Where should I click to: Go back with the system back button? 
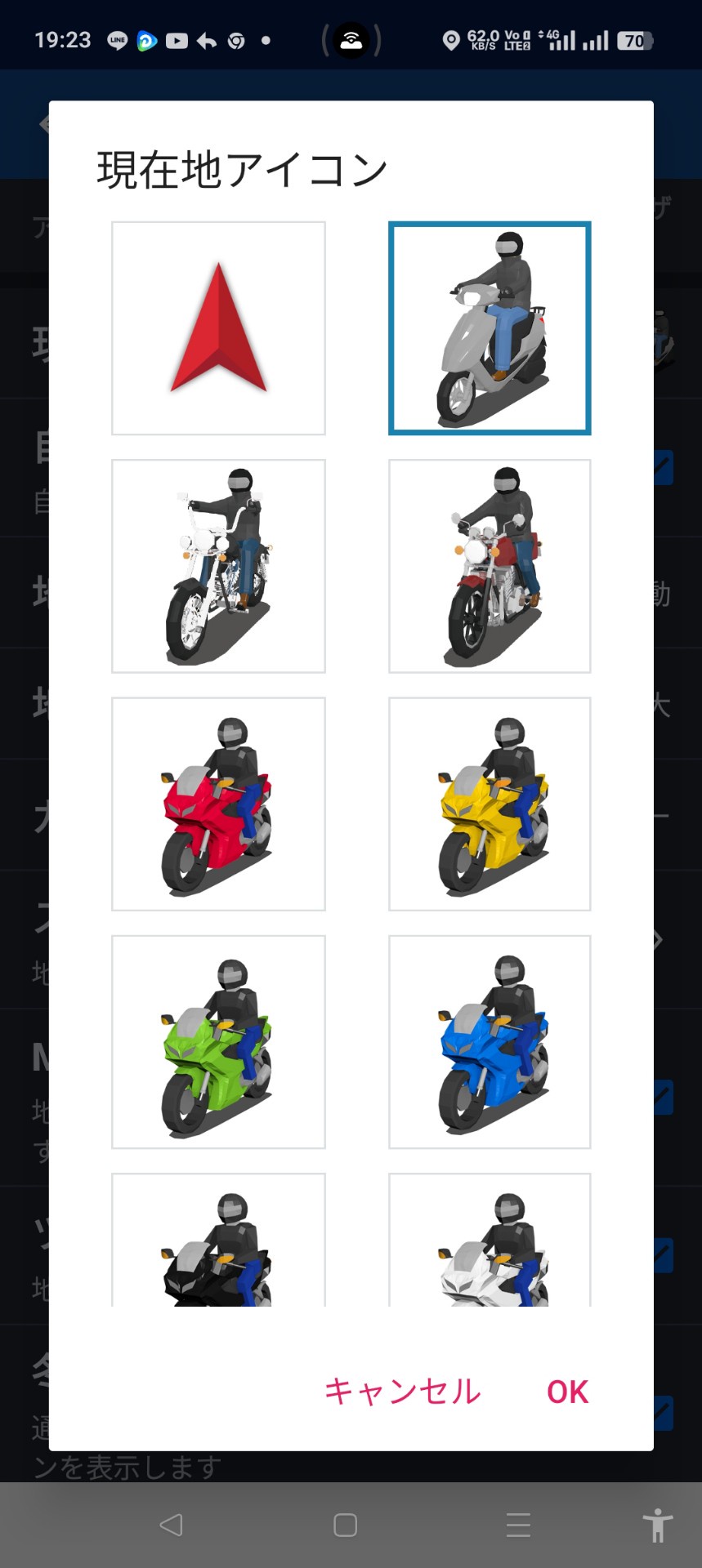point(172,1525)
